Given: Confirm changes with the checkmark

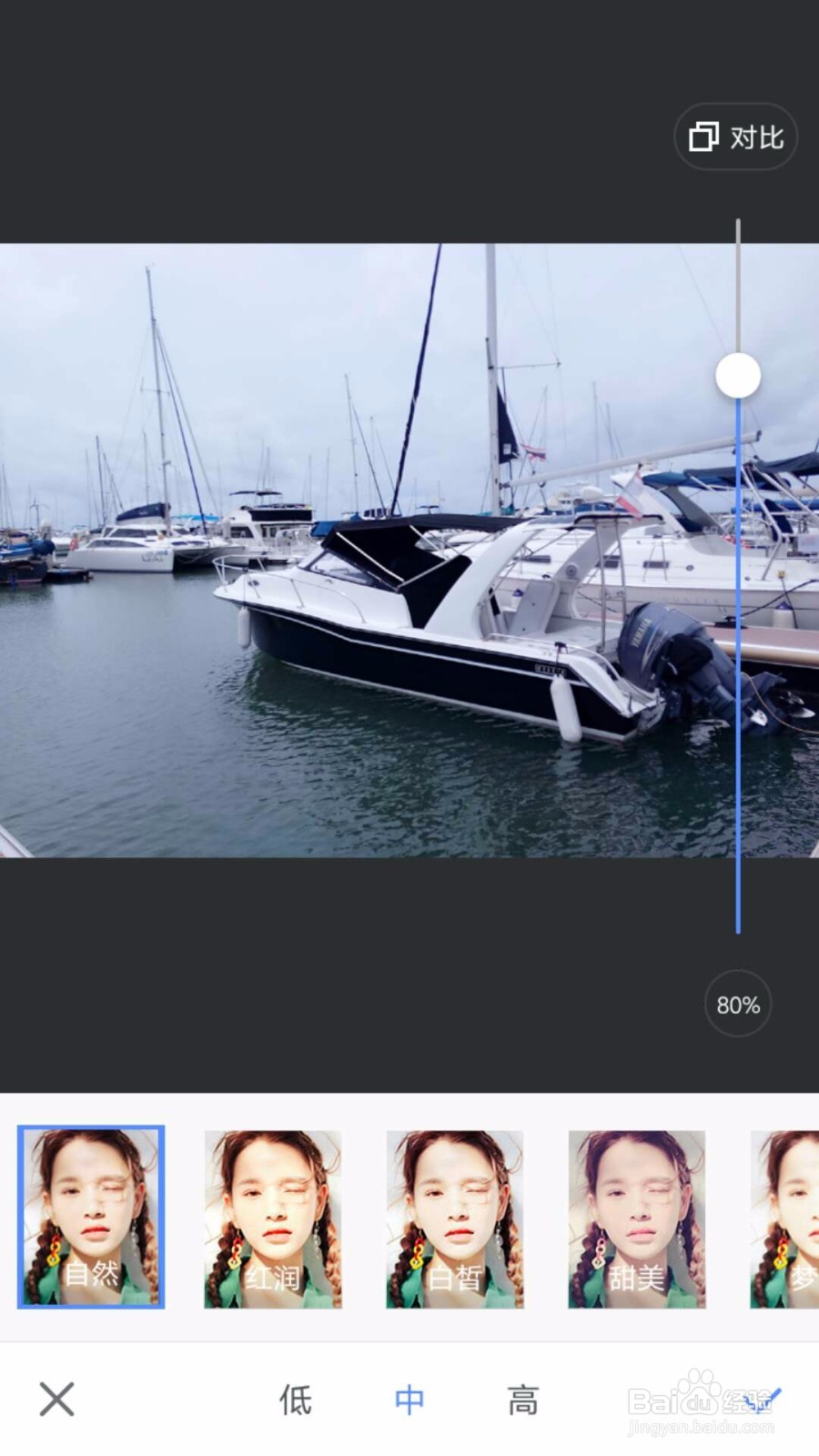Looking at the screenshot, I should [x=763, y=1399].
